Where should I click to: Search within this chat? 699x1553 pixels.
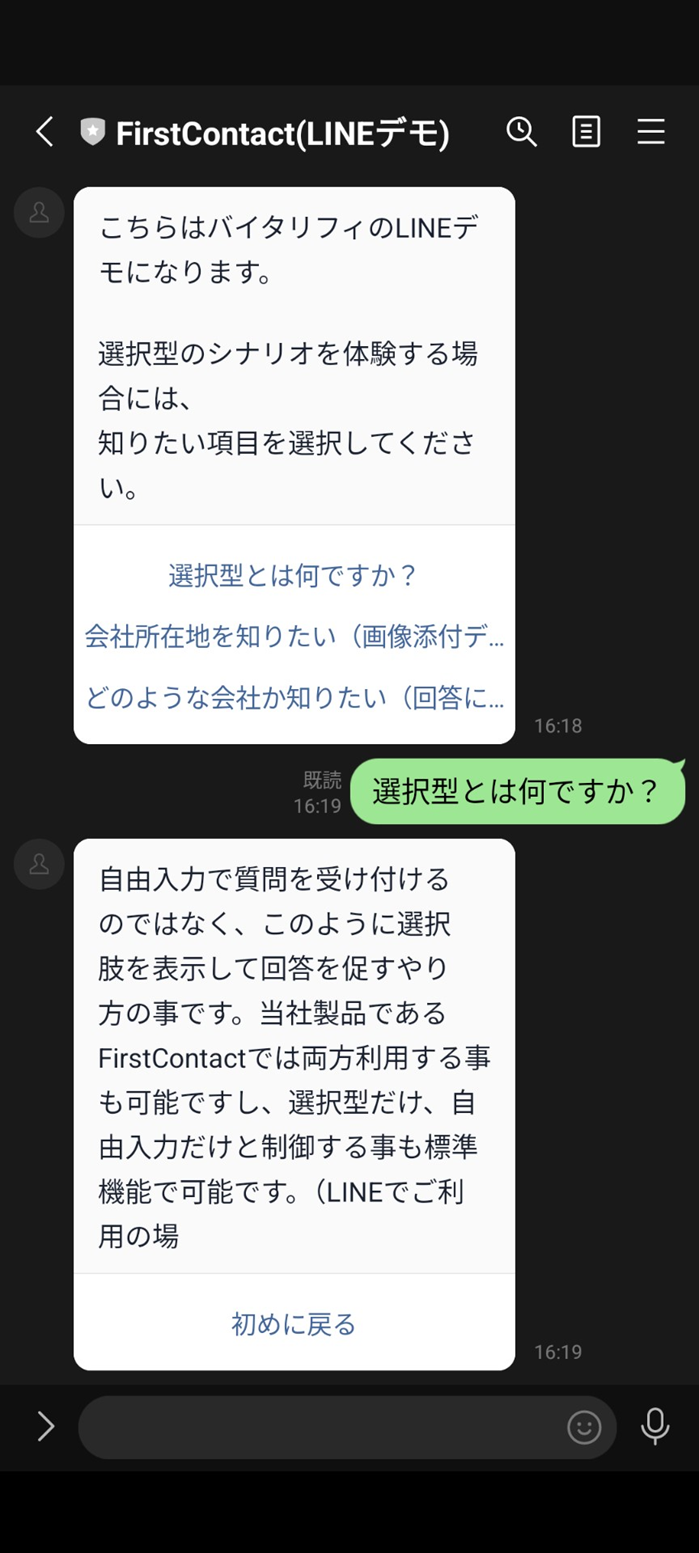[521, 132]
